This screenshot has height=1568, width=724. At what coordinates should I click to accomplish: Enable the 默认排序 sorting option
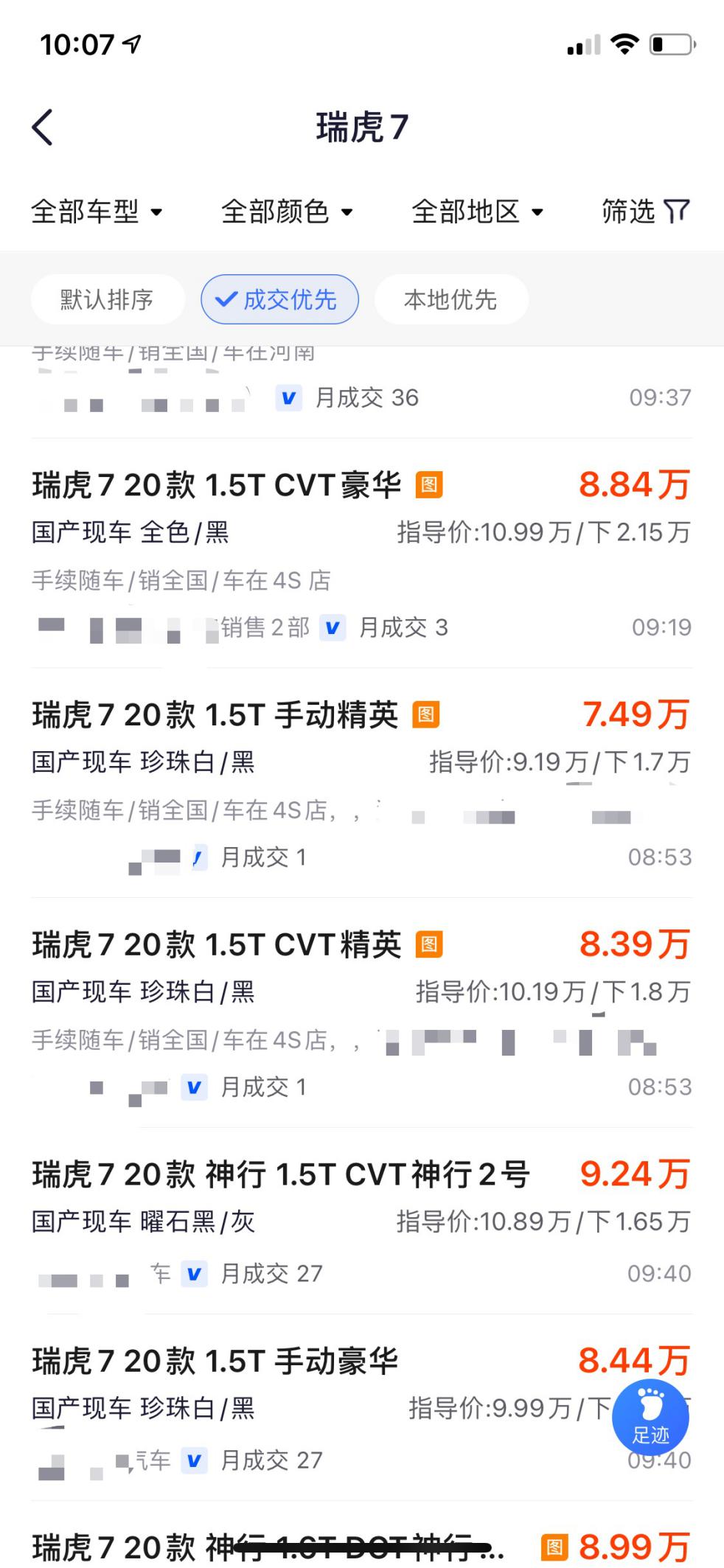[x=108, y=299]
